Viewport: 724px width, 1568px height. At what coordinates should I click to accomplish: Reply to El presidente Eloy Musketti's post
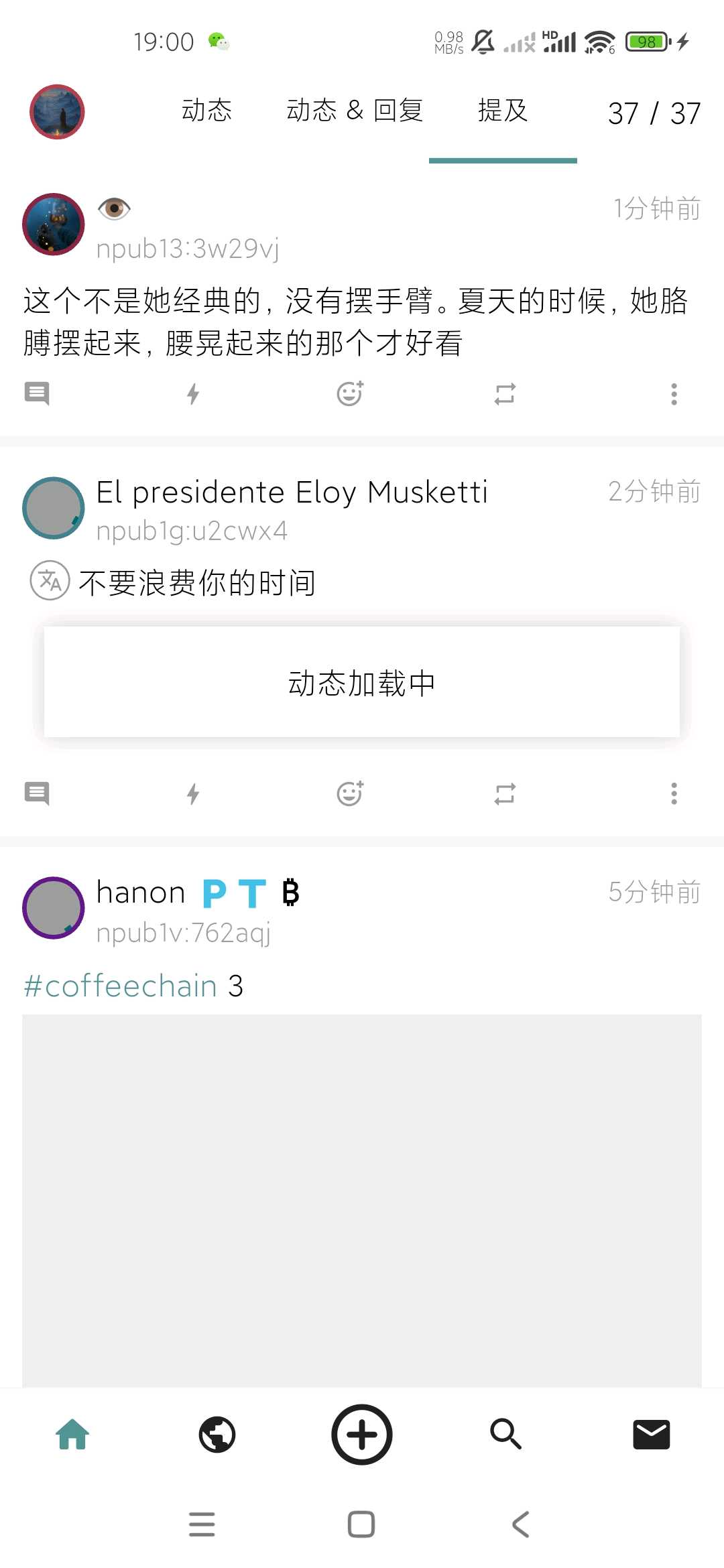coord(37,793)
